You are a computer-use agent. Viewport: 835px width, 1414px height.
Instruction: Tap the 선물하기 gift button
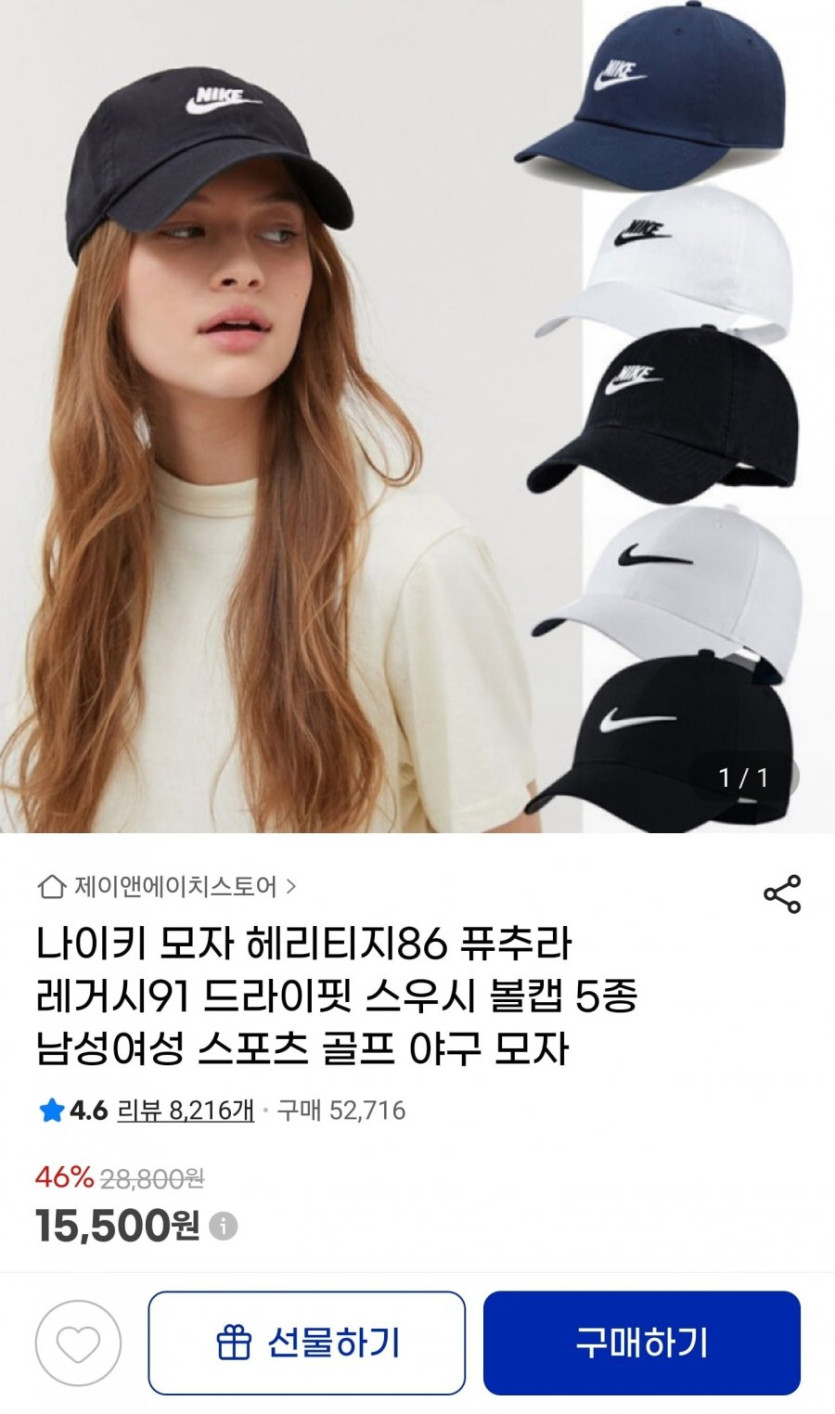pos(307,1343)
